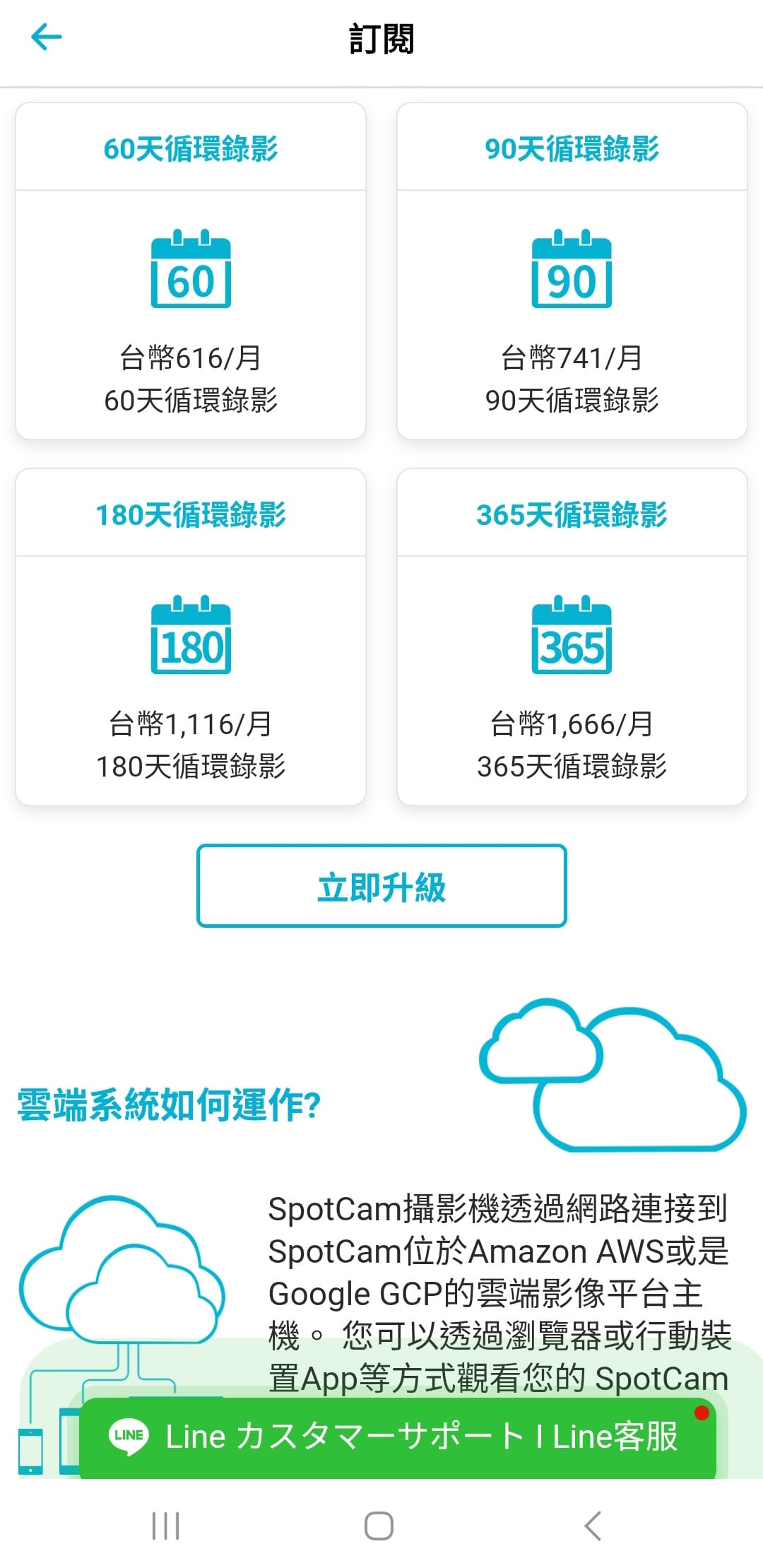This screenshot has width=763, height=1568.
Task: Contact Line客服 customer support banner
Action: (x=398, y=1437)
